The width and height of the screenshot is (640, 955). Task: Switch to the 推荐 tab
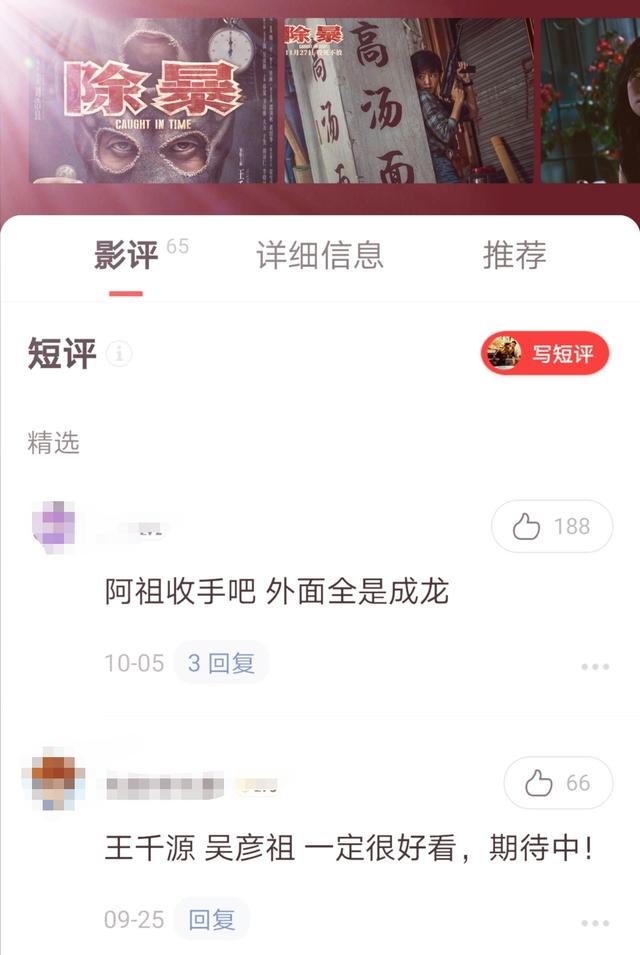click(x=514, y=256)
